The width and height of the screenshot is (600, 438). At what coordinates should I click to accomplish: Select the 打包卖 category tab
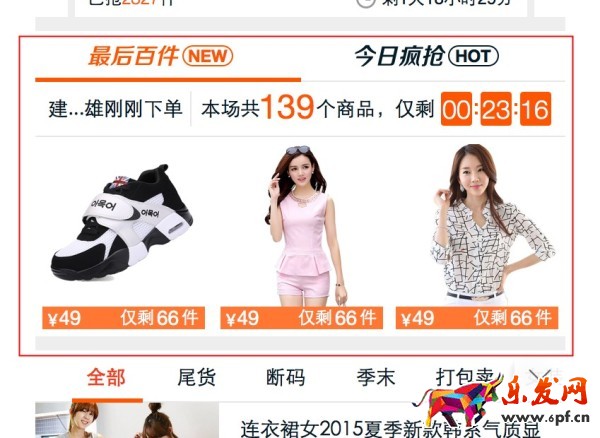click(465, 377)
